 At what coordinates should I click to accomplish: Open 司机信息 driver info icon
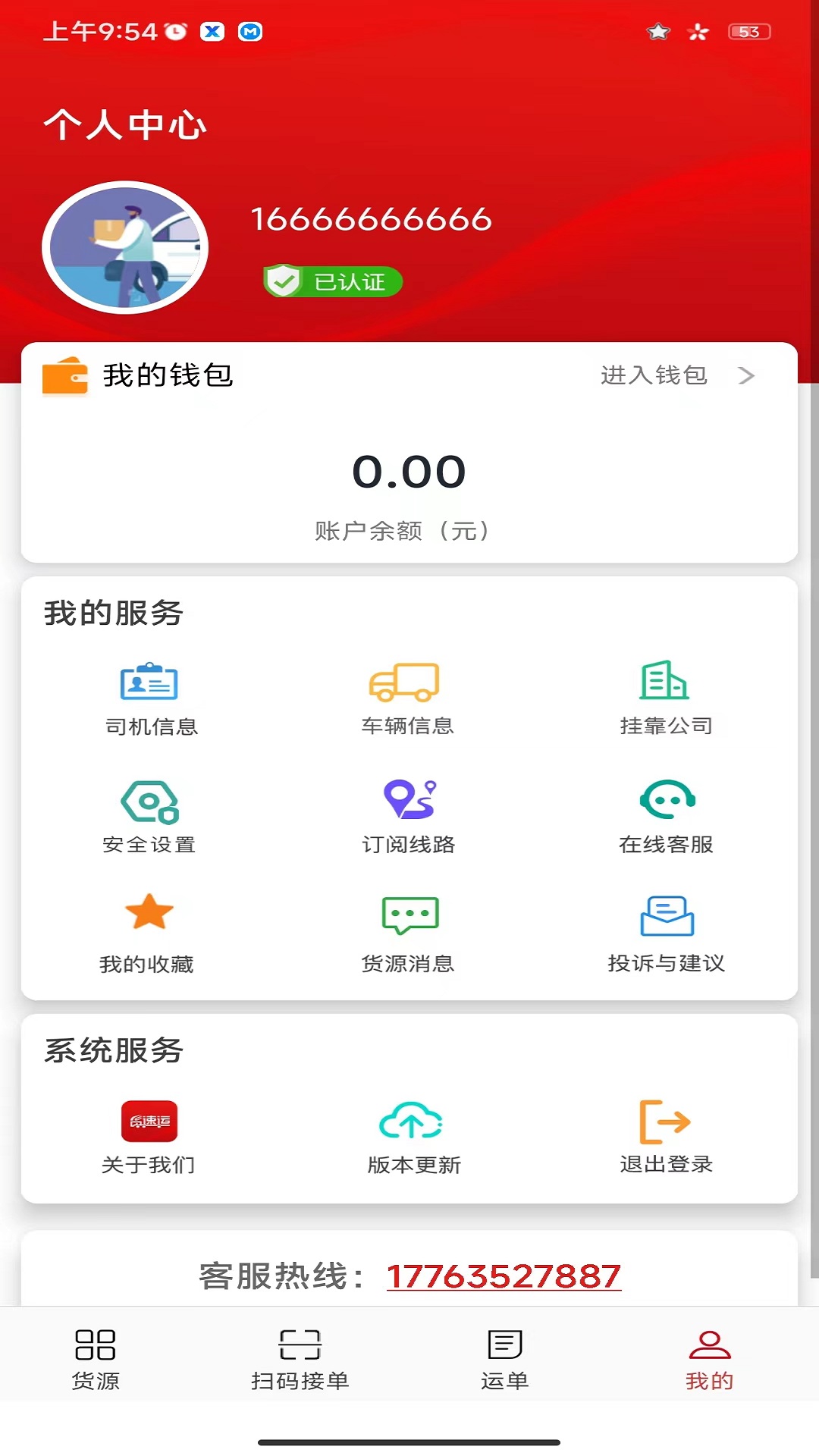tap(149, 682)
